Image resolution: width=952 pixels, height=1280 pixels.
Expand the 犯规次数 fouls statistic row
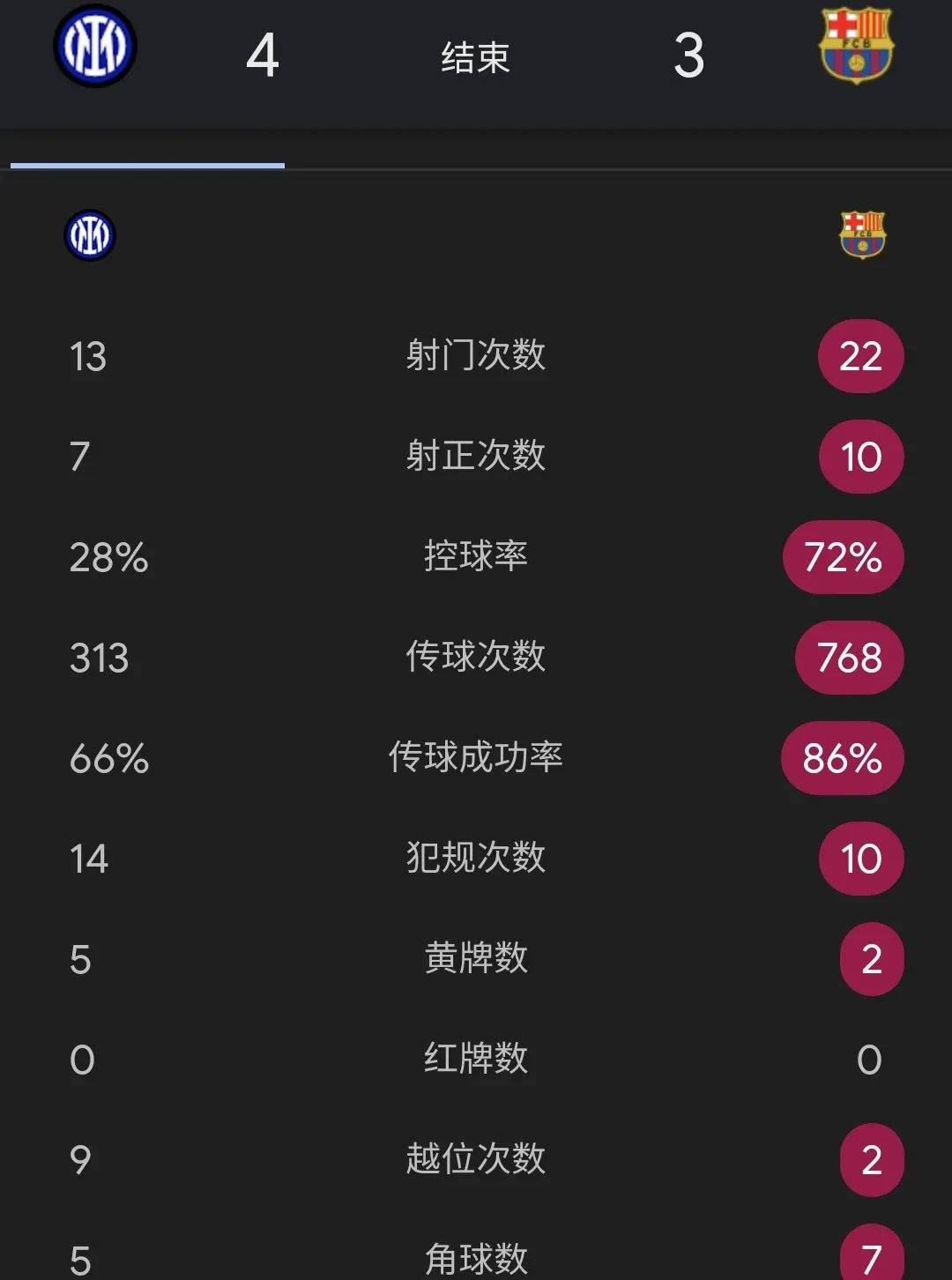pos(476,858)
